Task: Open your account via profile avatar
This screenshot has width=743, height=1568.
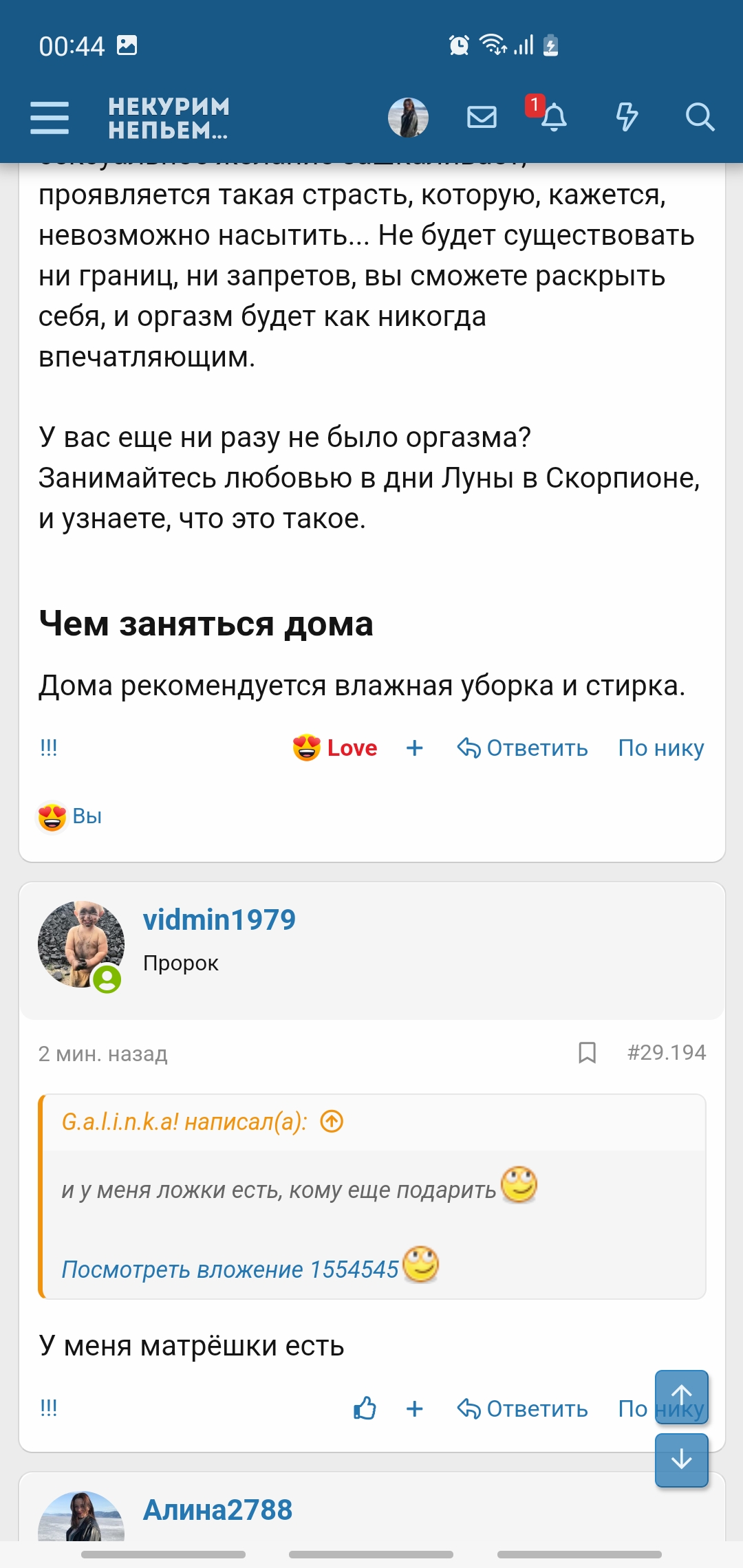Action: (409, 117)
